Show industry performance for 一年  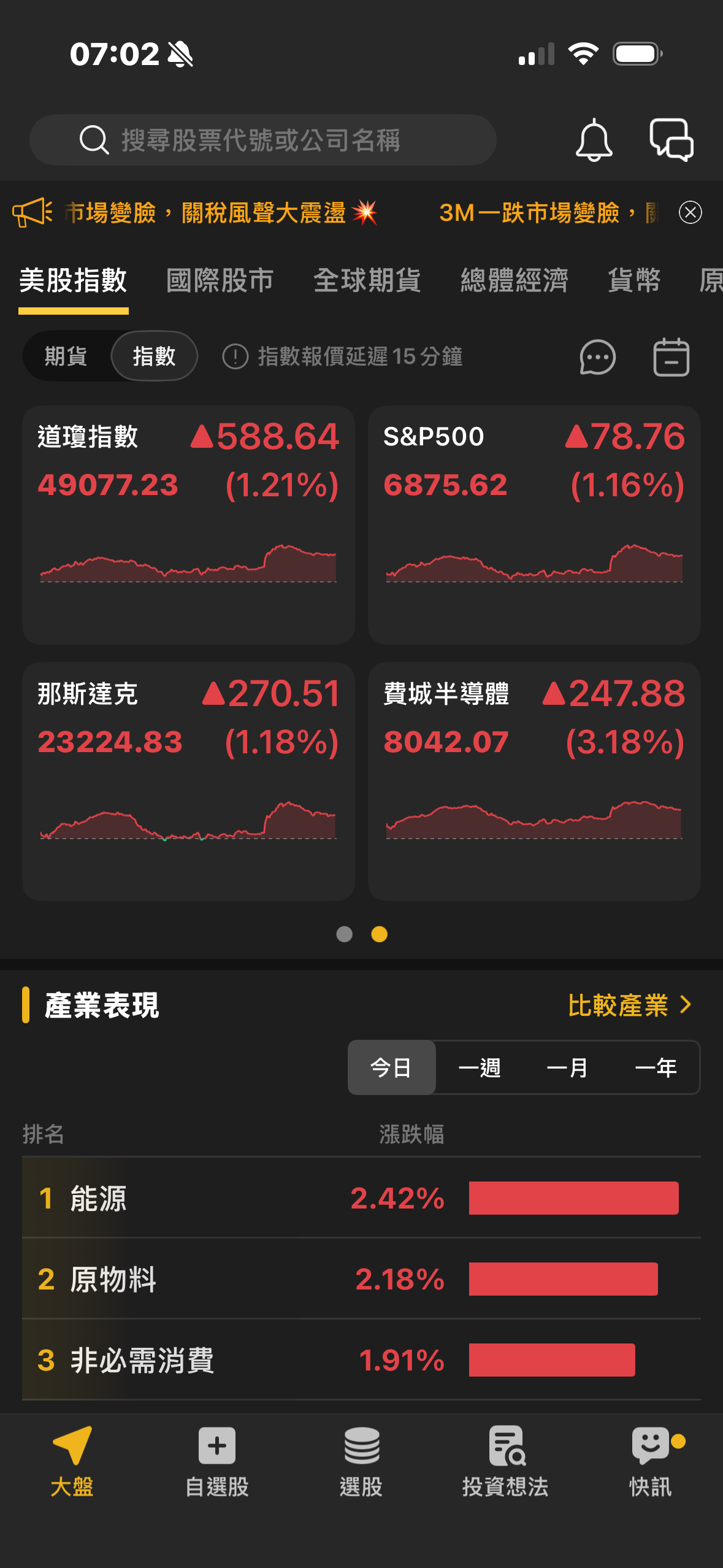656,1068
